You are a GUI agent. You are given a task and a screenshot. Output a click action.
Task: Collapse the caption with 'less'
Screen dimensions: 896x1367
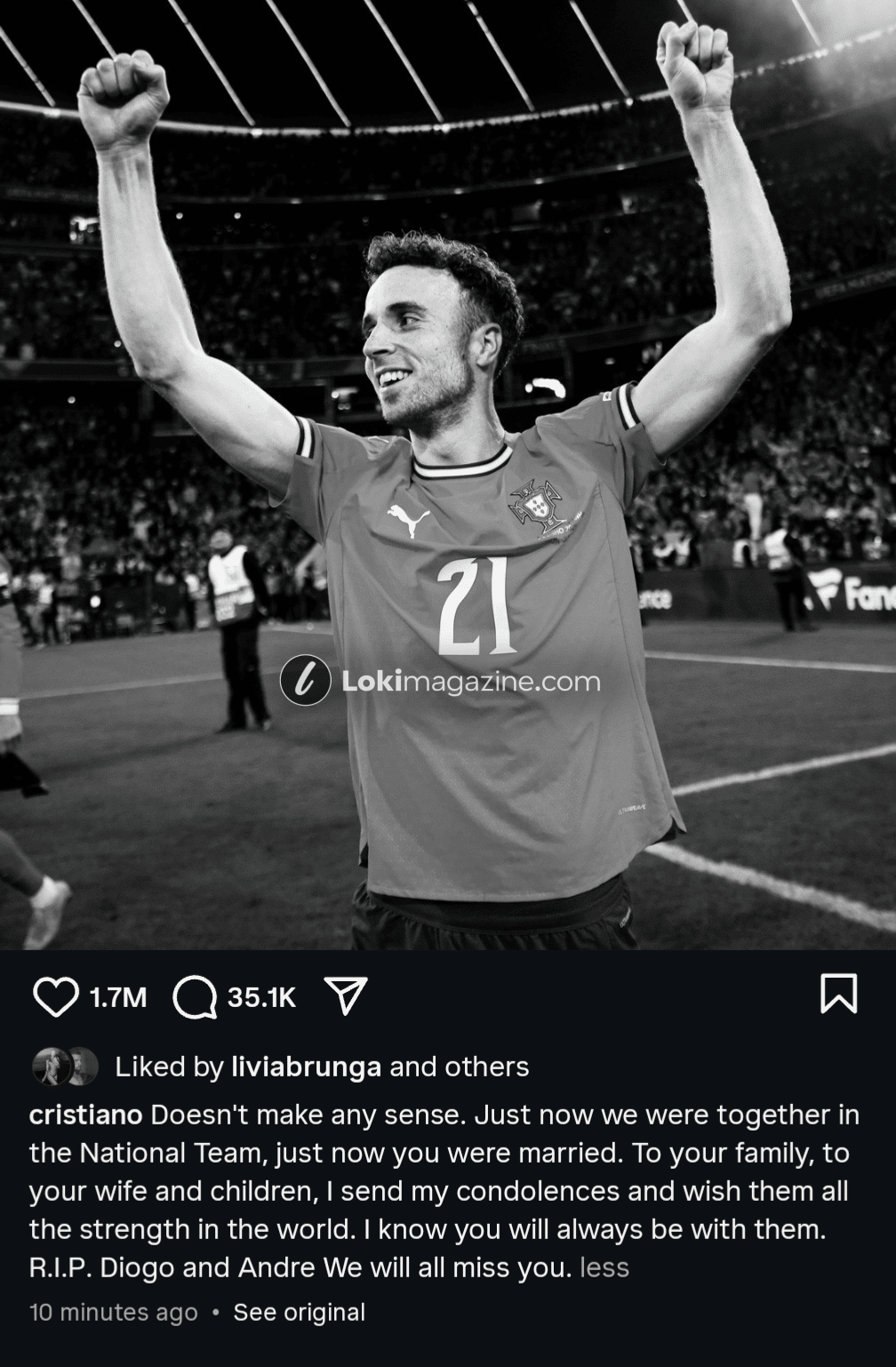604,1267
